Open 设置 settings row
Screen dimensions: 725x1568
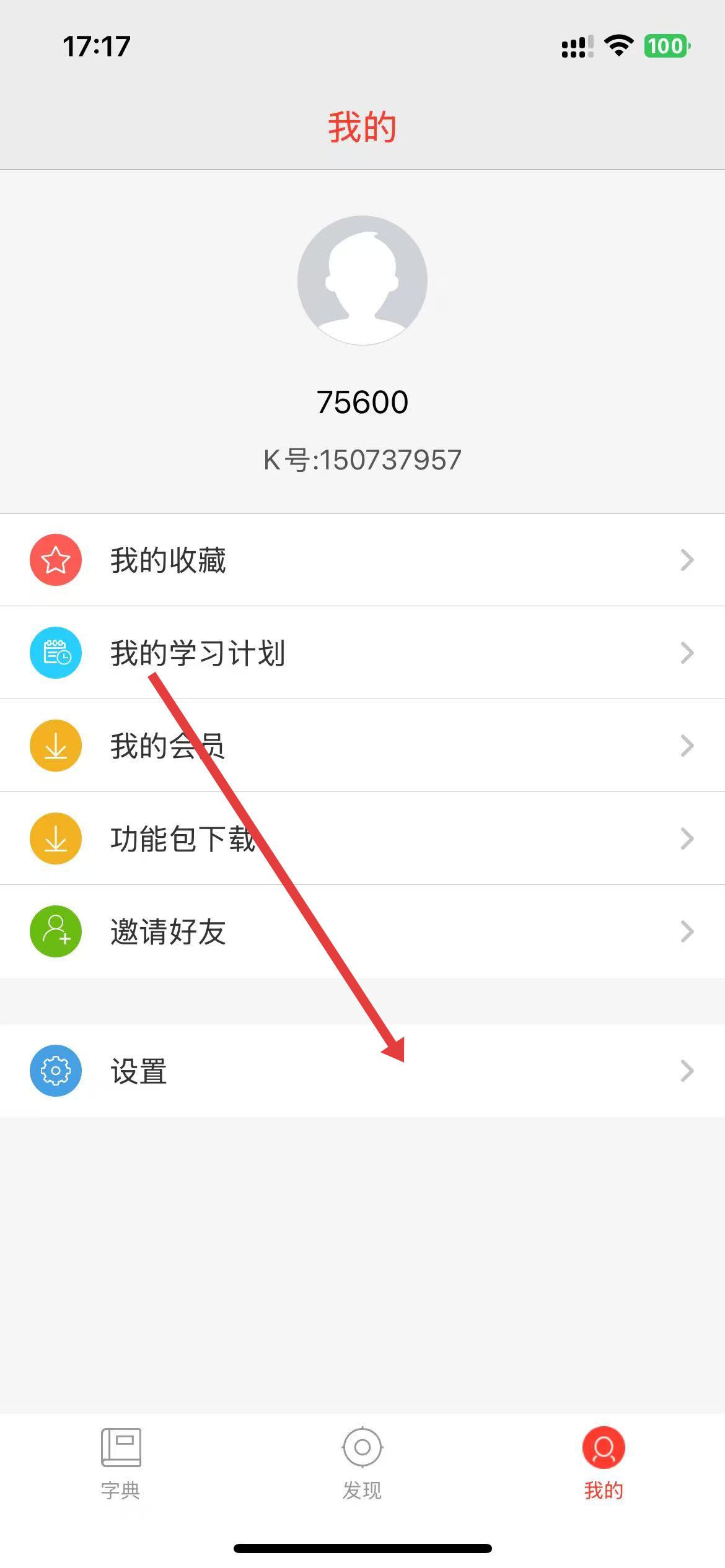362,1071
